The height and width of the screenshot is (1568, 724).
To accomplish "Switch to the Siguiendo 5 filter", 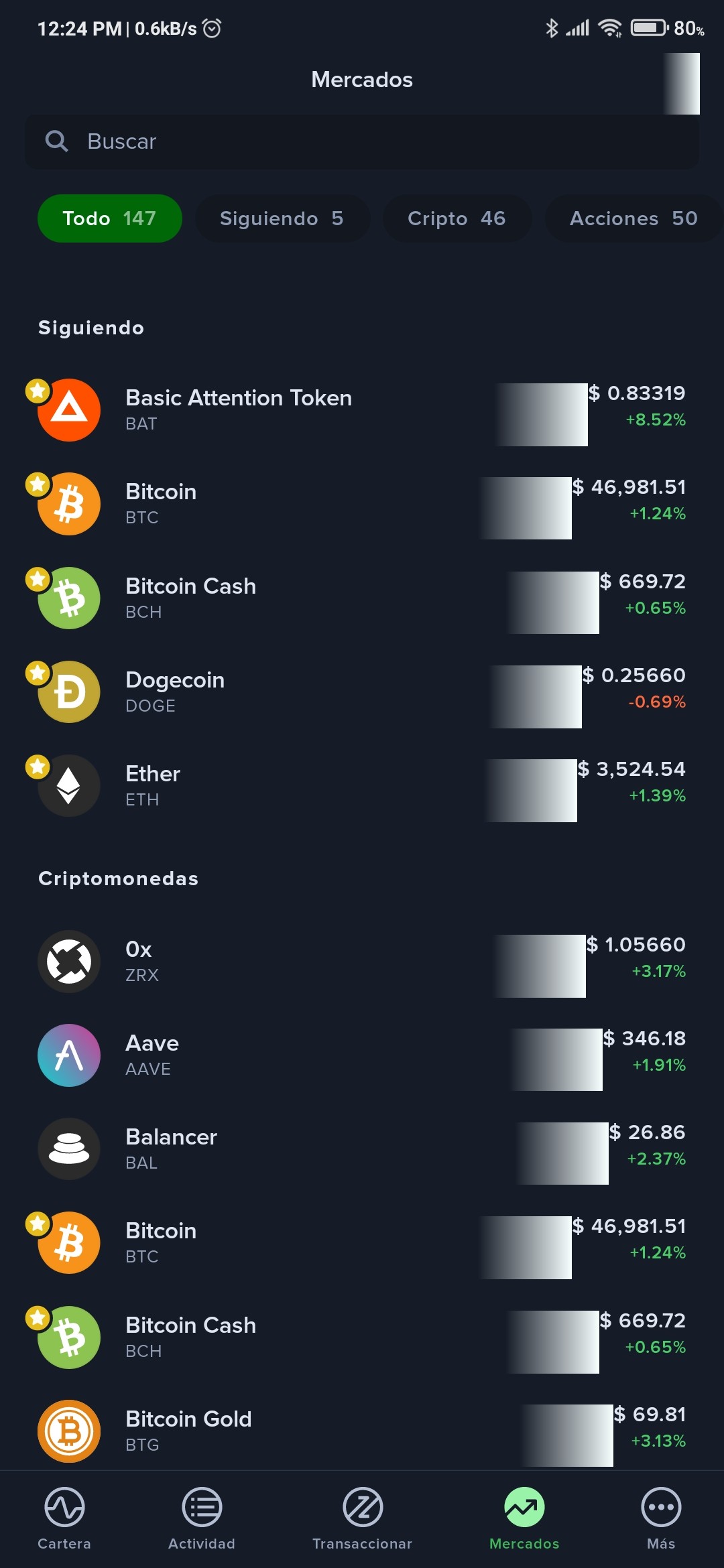I will tap(282, 218).
